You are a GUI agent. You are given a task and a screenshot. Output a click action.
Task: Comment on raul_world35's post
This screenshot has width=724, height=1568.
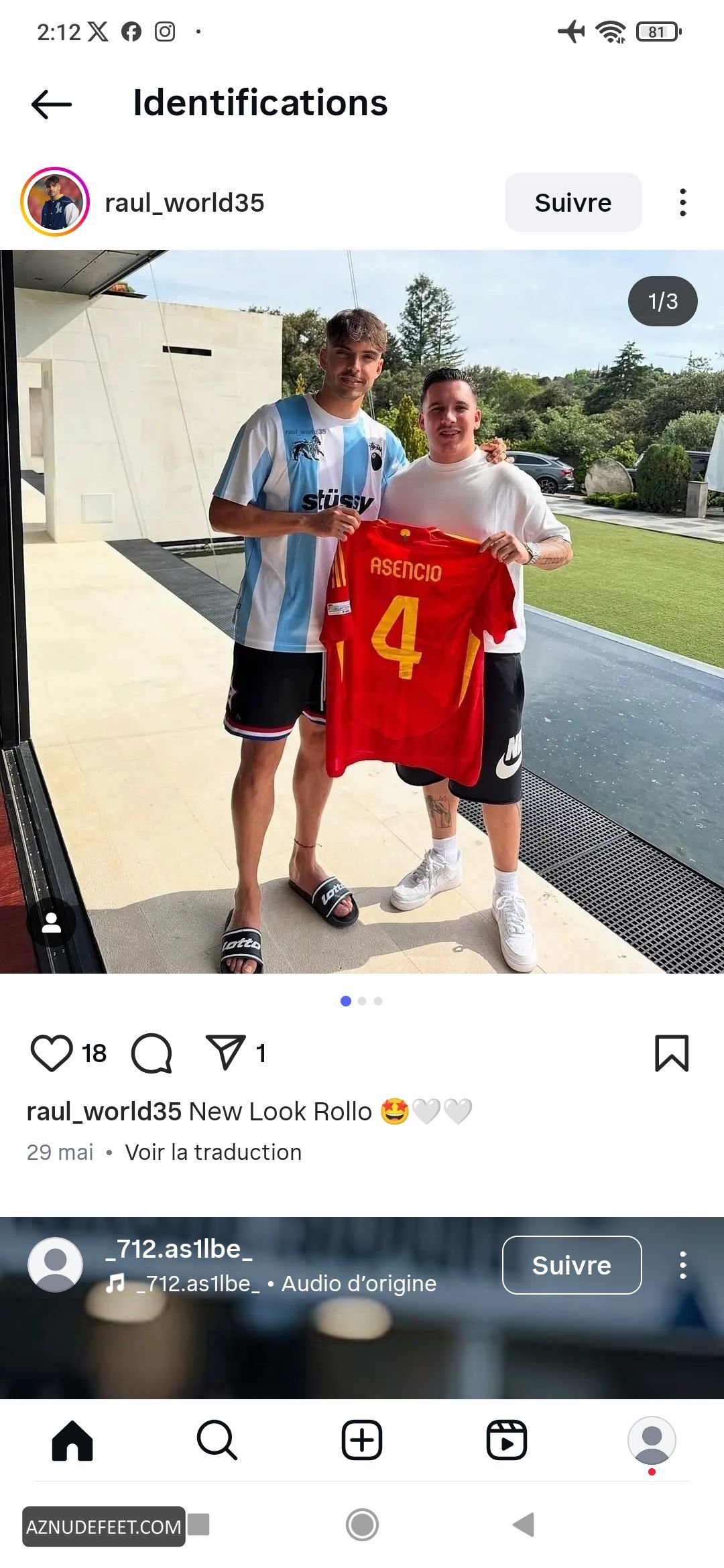pyautogui.click(x=152, y=1053)
